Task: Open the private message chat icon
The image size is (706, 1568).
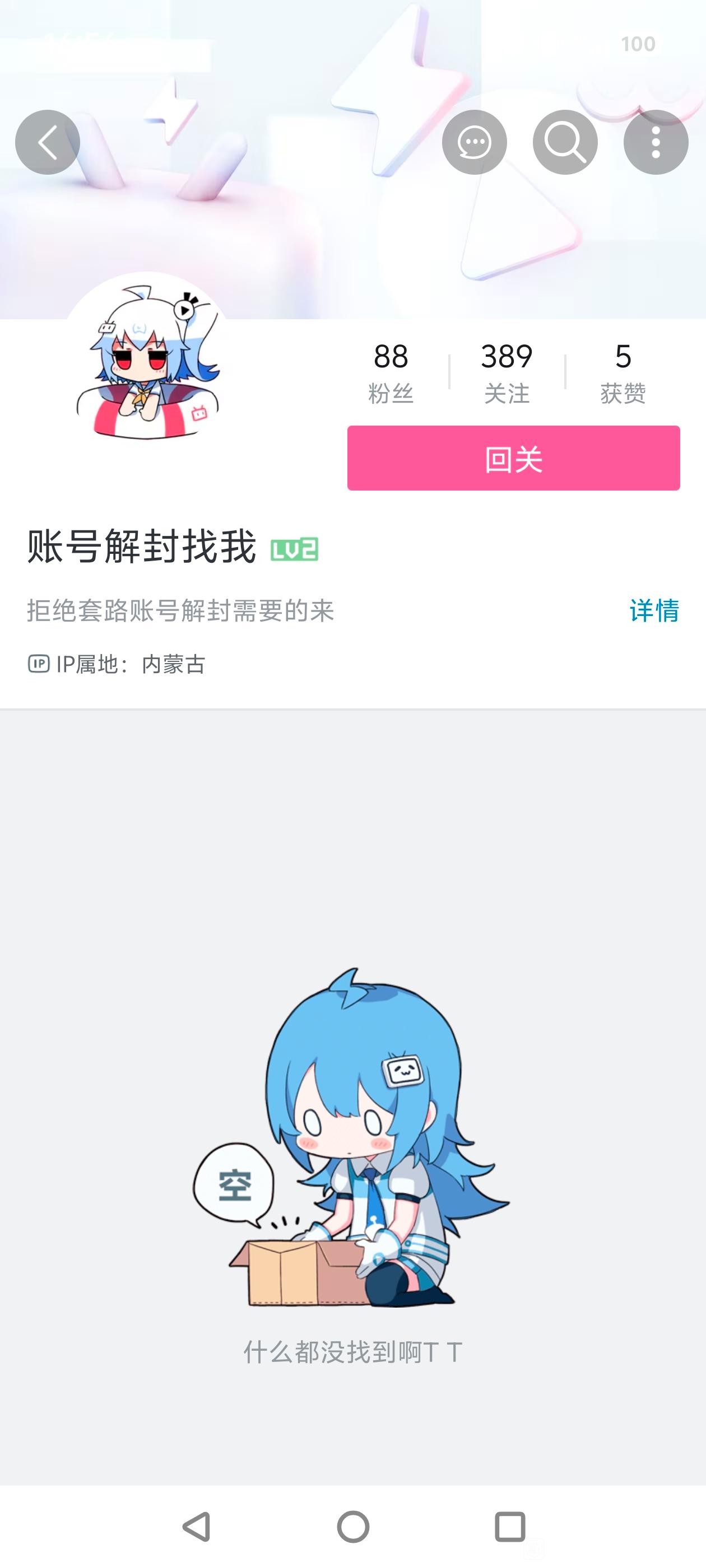Action: coord(474,142)
